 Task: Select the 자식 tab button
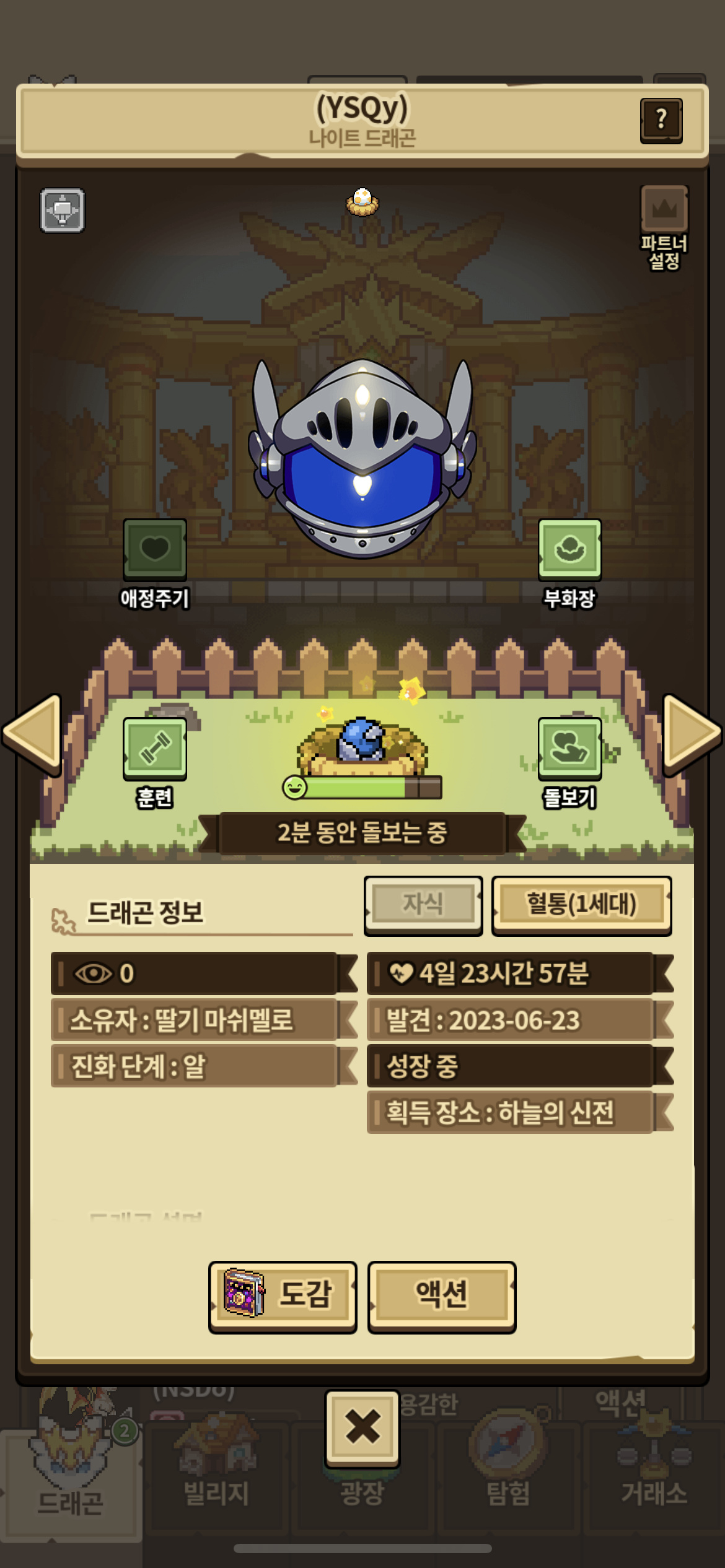point(423,904)
